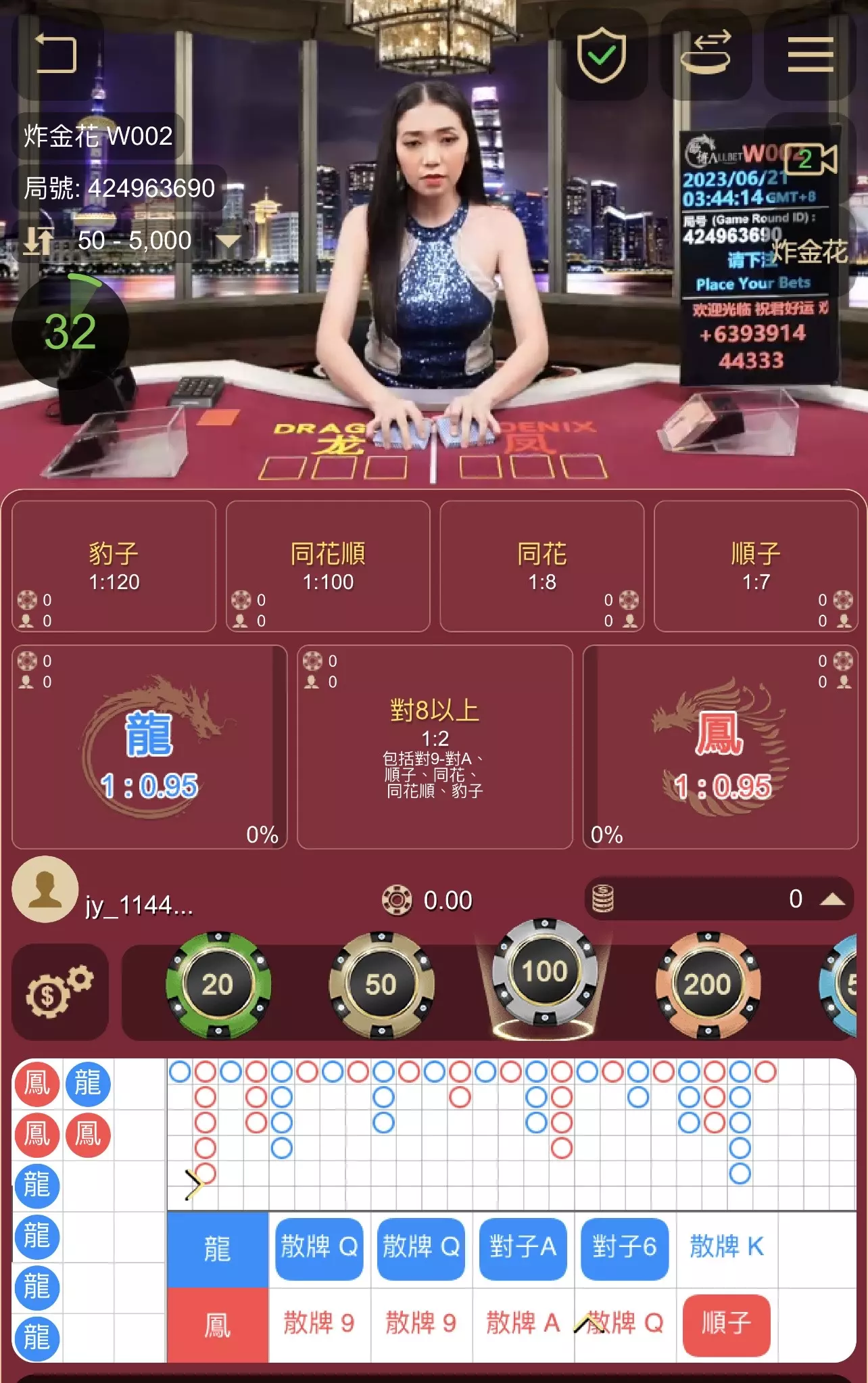Switch to video camera 2
The image size is (868, 1383).
click(x=811, y=160)
